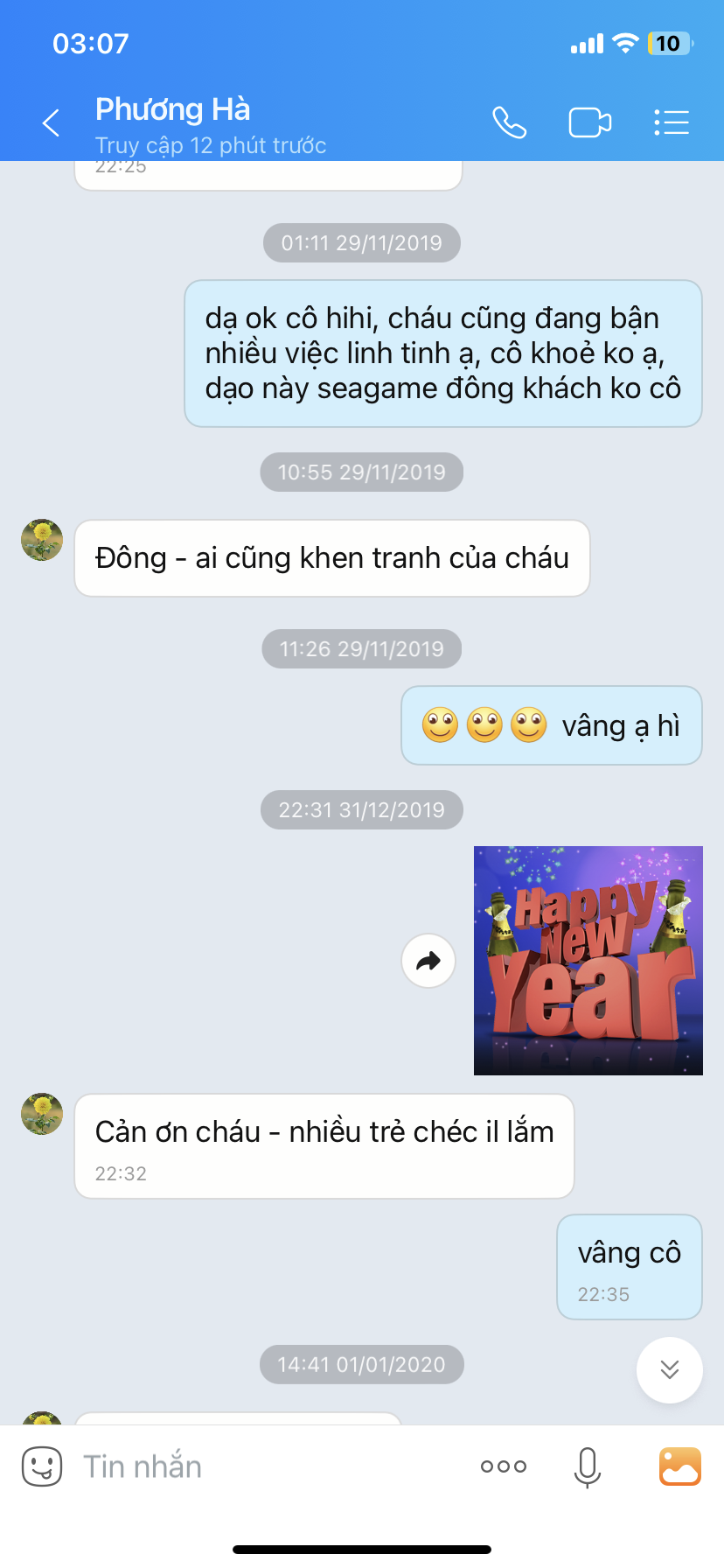Jump to the latest messages
Image resolution: width=724 pixels, height=1568 pixels.
point(669,1371)
